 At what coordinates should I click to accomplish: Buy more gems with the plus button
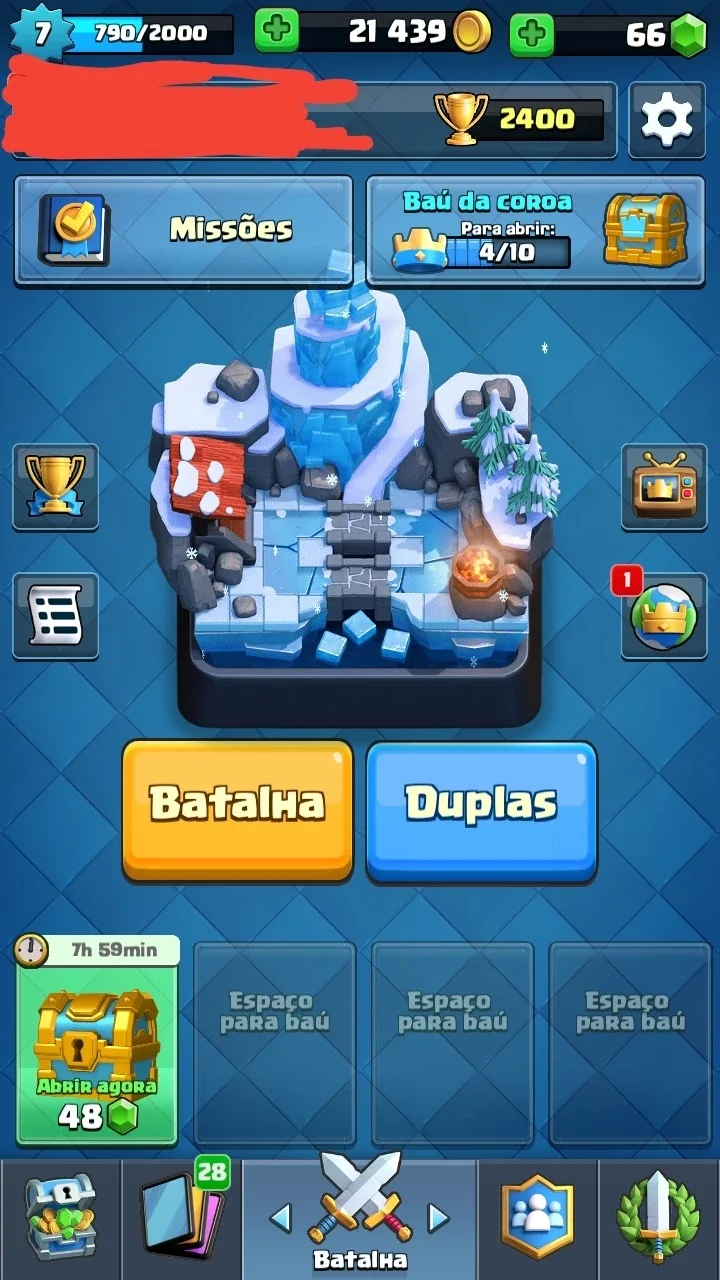[x=532, y=34]
